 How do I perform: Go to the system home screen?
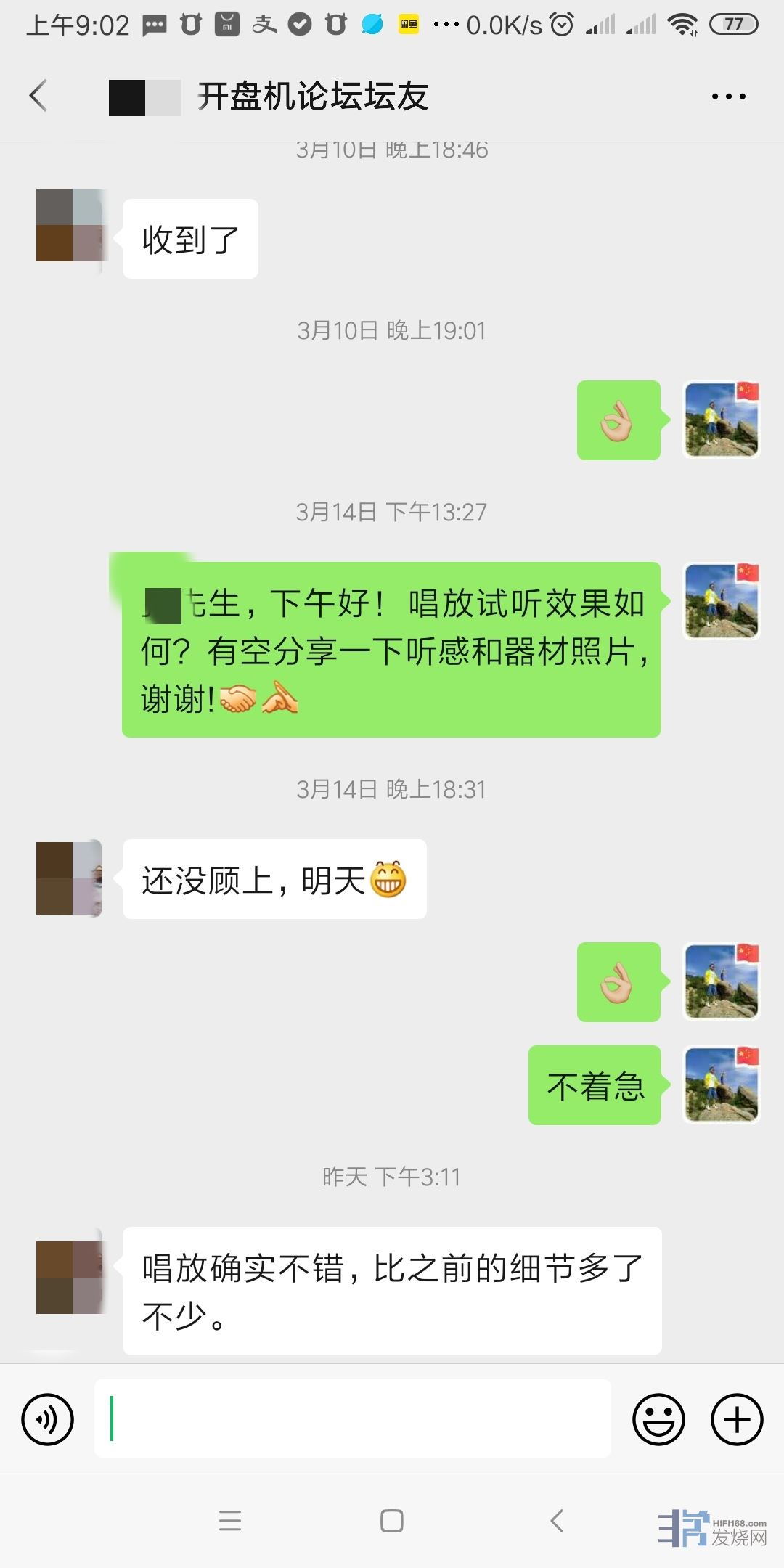(392, 1521)
